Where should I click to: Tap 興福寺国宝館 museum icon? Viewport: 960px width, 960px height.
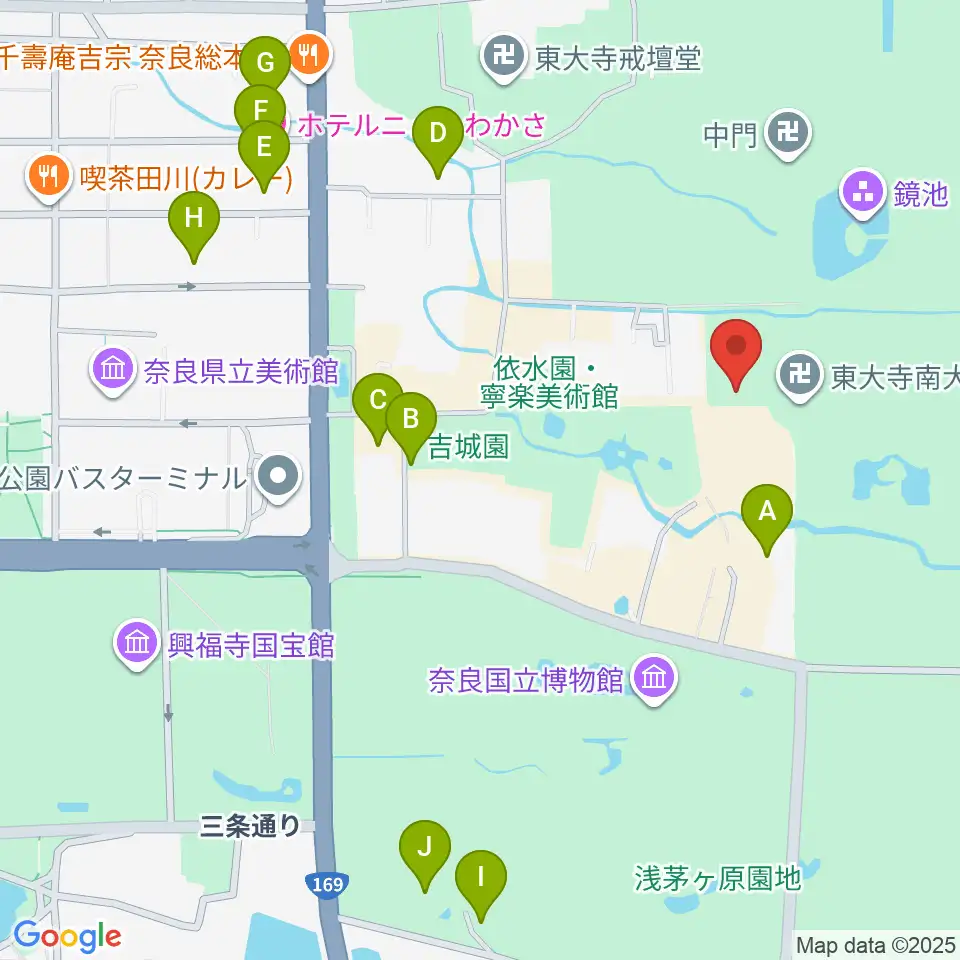point(137,643)
